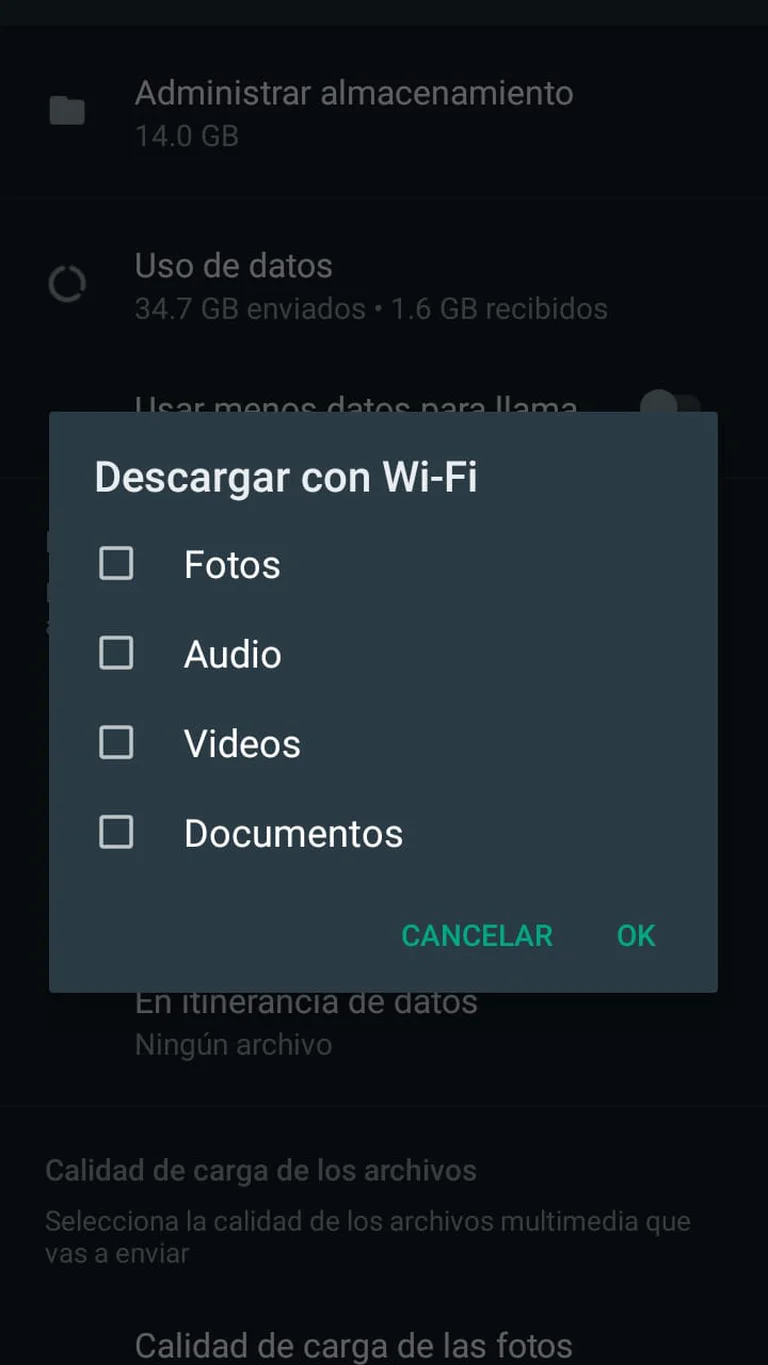Confirm the selection with OK
Screen dimensions: 768x1365
636,935
